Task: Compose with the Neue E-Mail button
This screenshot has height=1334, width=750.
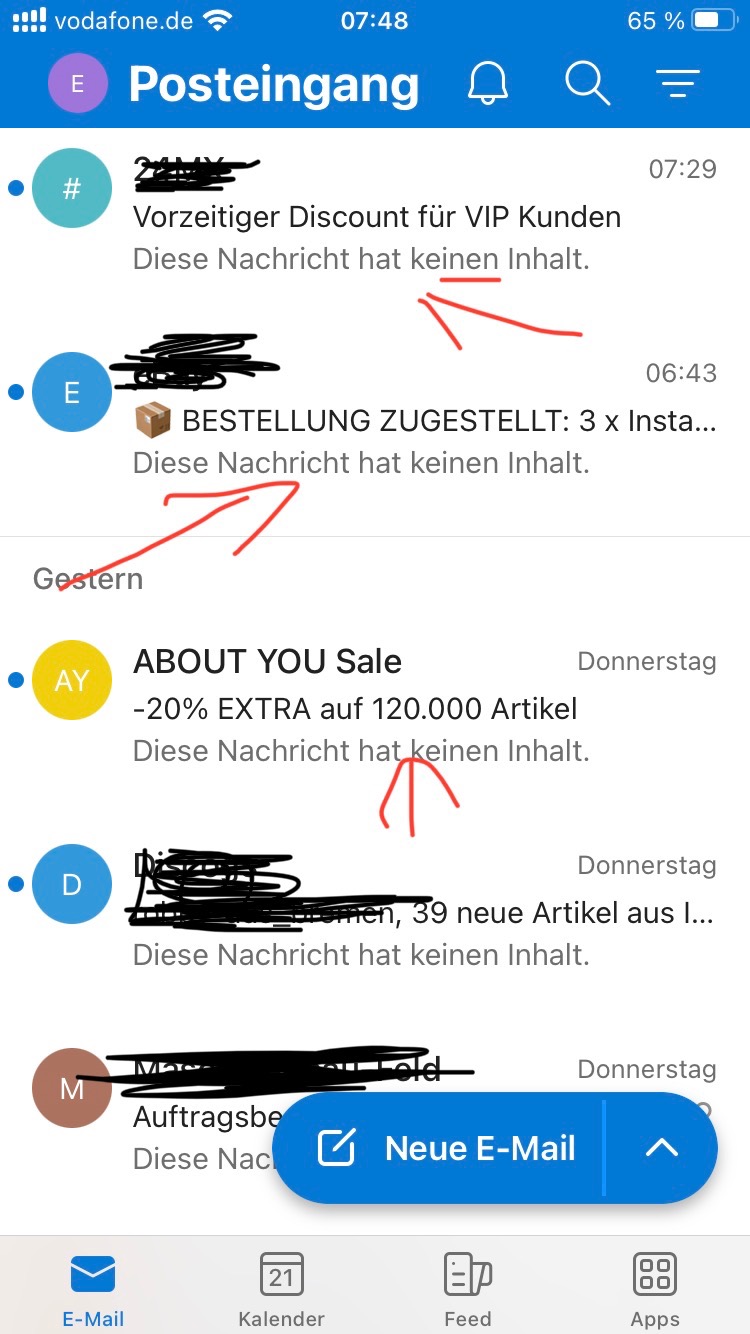Action: (446, 1147)
